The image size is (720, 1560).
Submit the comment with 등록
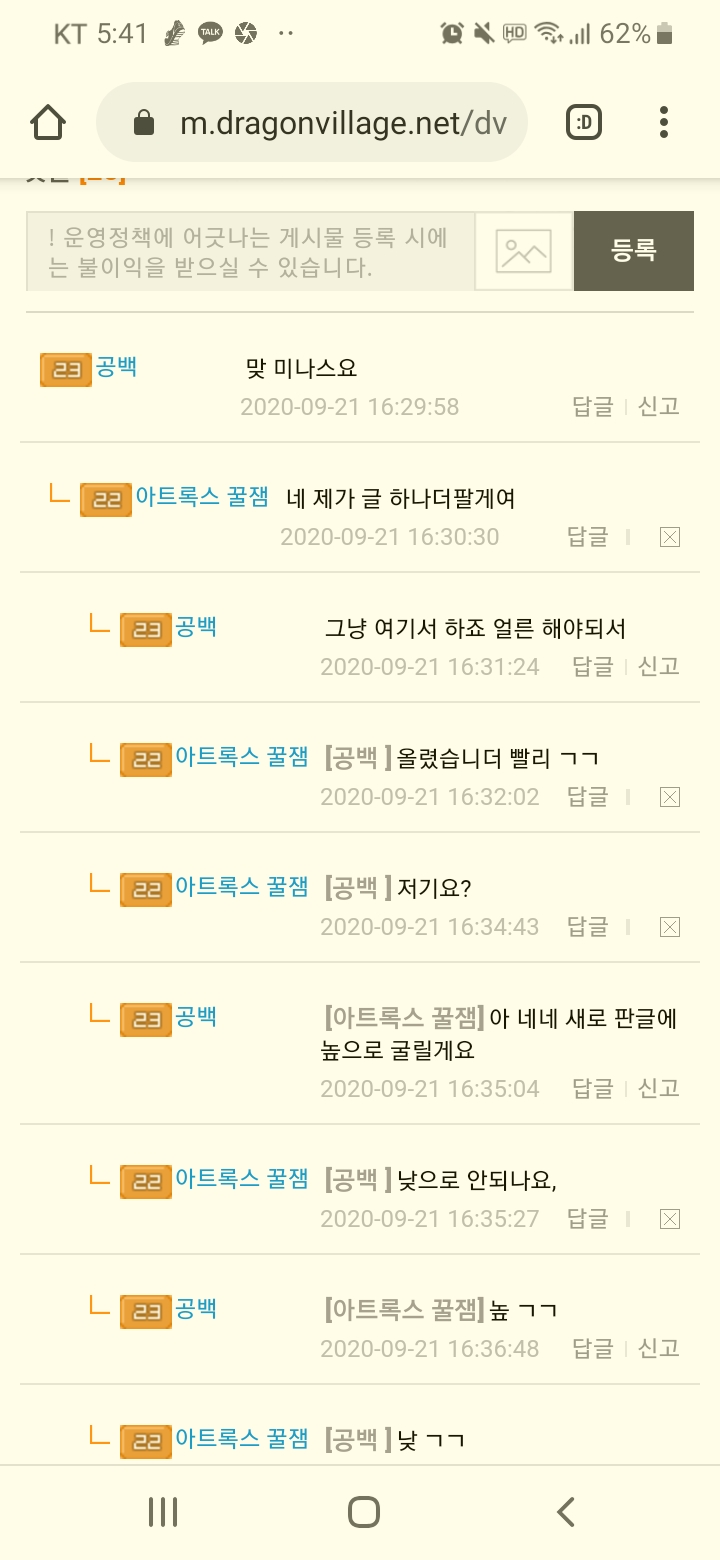click(x=633, y=252)
